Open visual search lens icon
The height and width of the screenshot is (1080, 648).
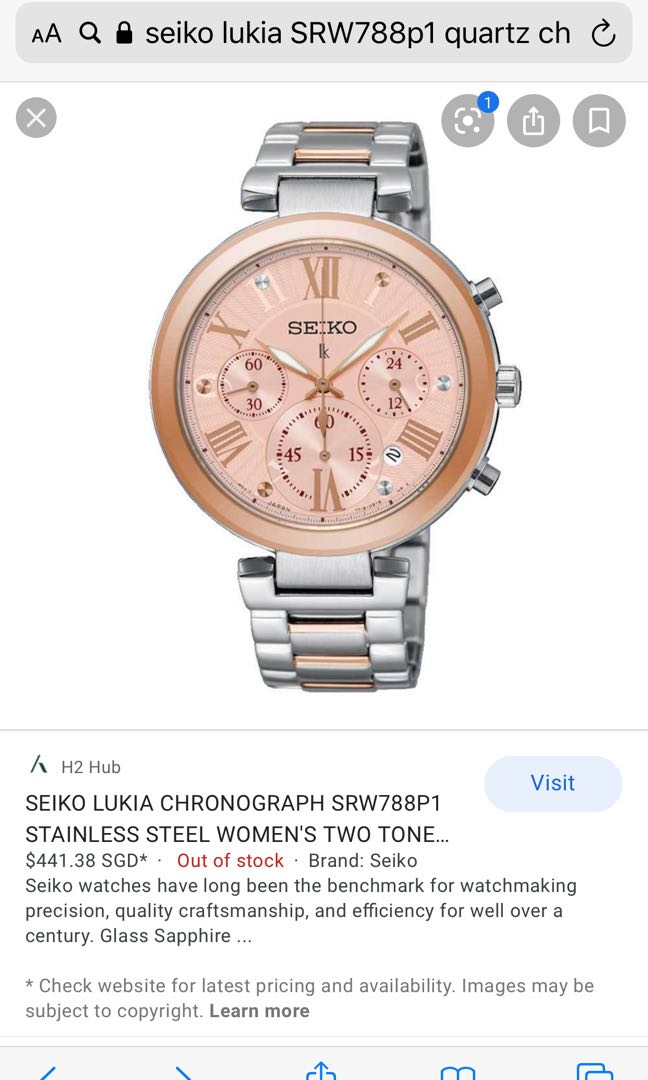tap(467, 121)
